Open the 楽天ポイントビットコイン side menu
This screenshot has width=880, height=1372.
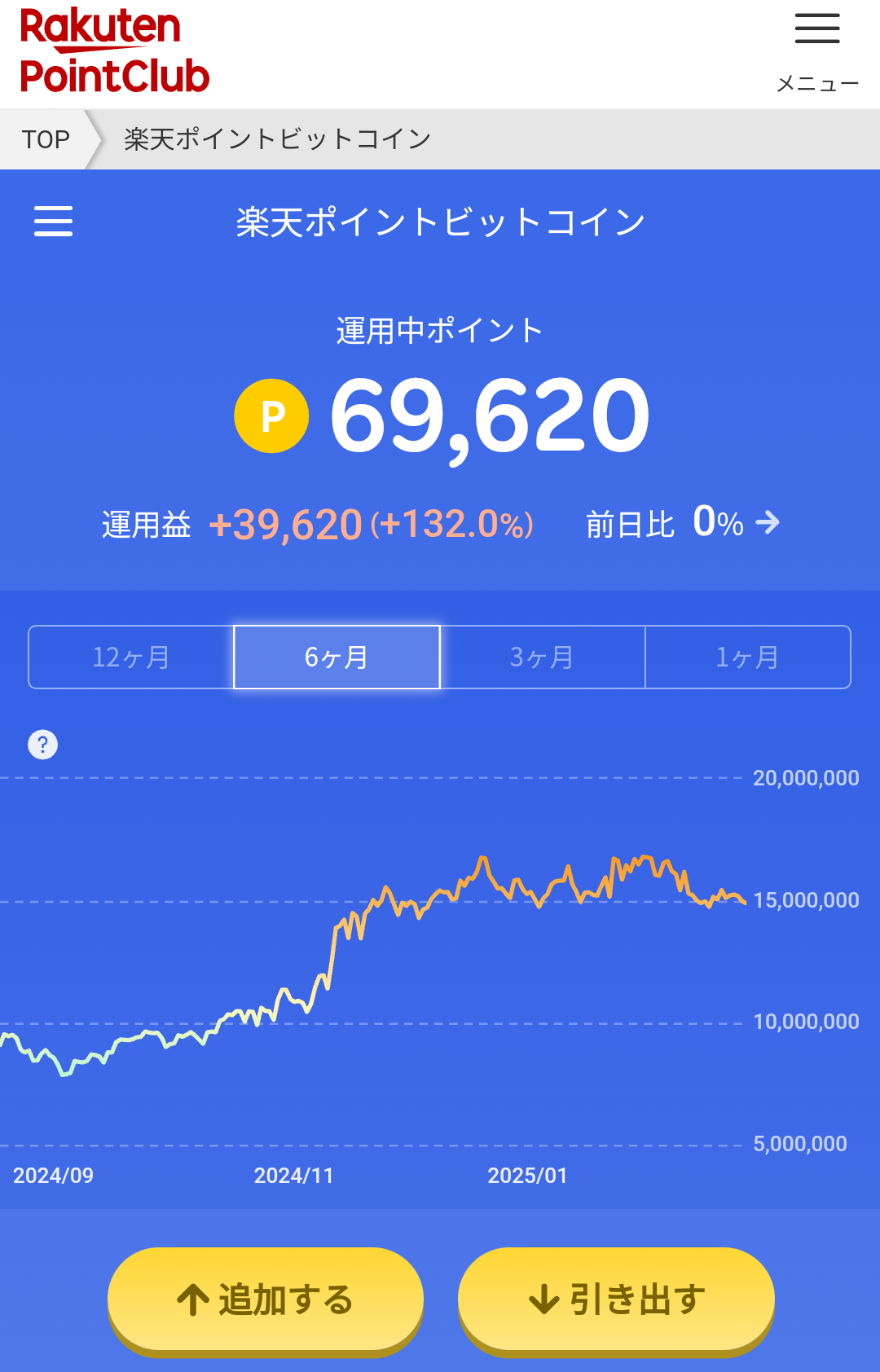(53, 221)
